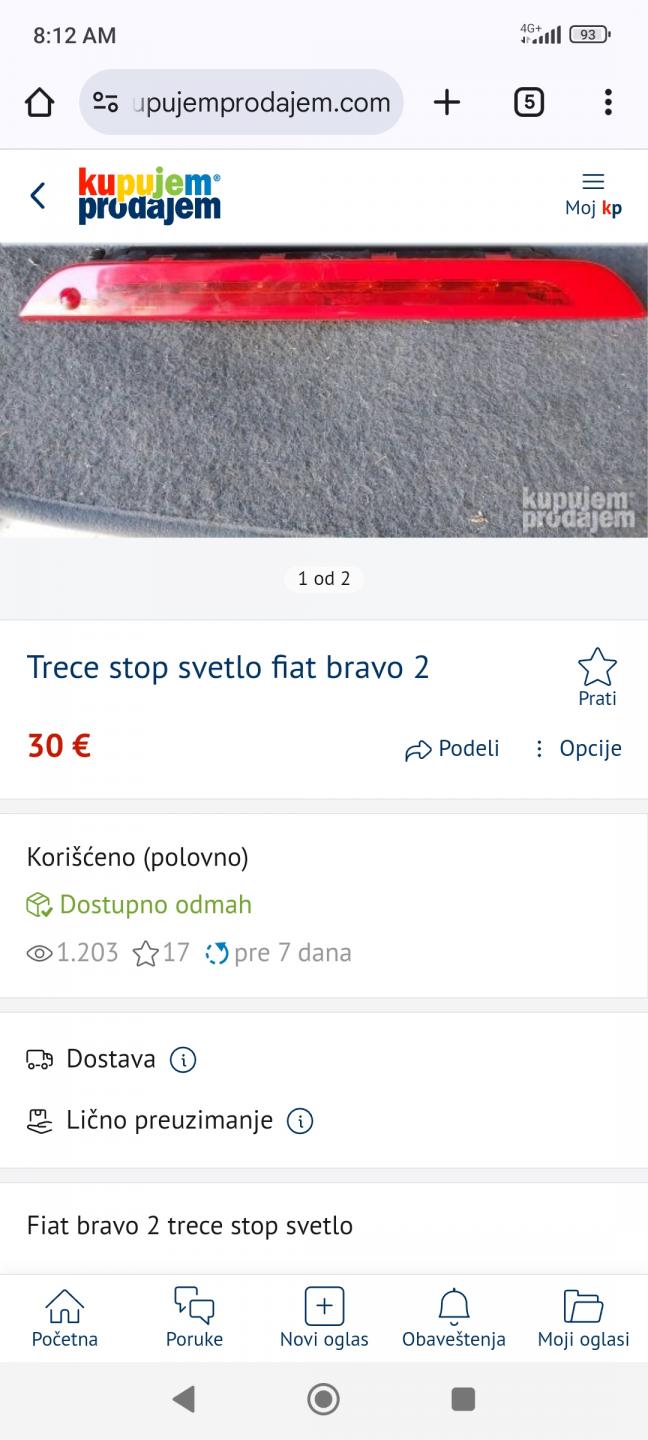Show info about Dostava

183,1060
